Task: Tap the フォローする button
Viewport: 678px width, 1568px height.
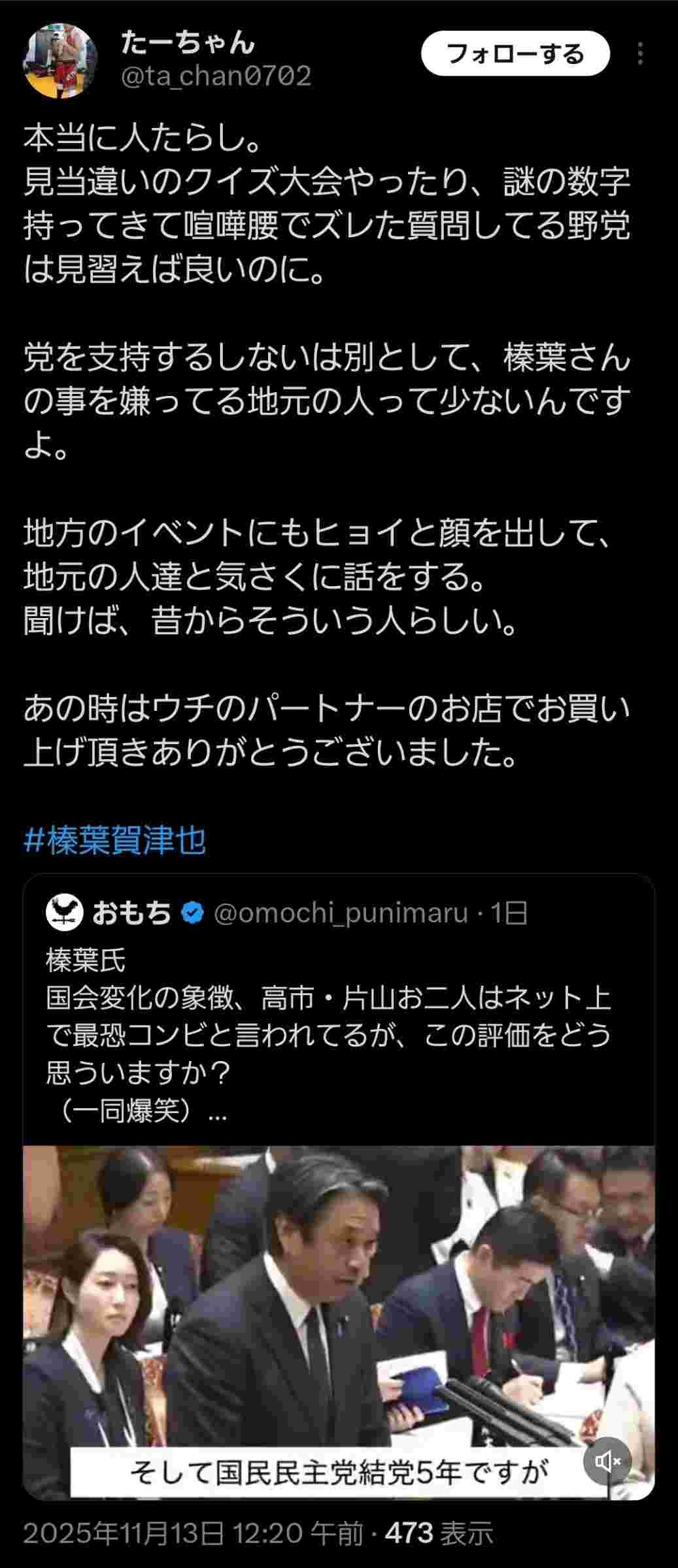Action: (515, 54)
